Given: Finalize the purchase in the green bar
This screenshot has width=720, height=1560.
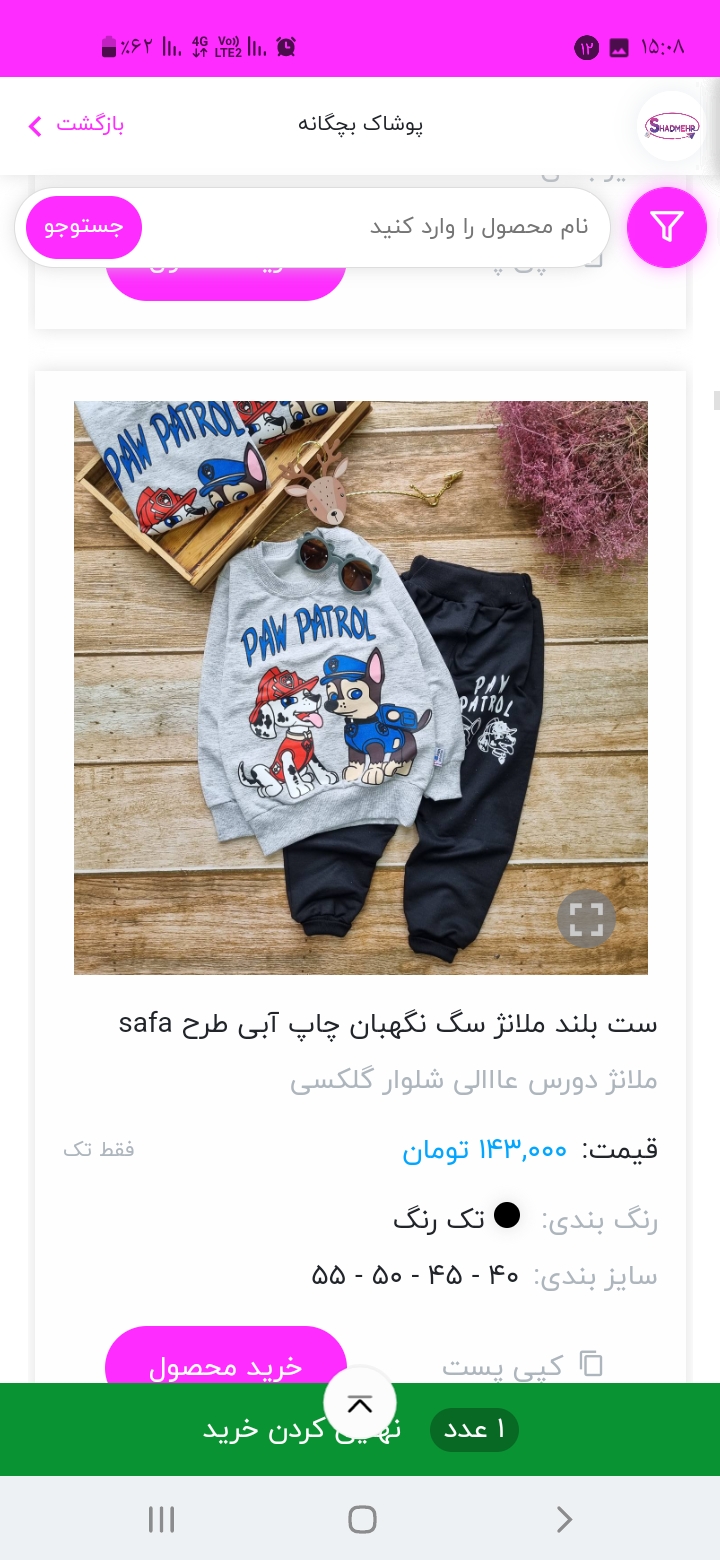Looking at the screenshot, I should (360, 1430).
